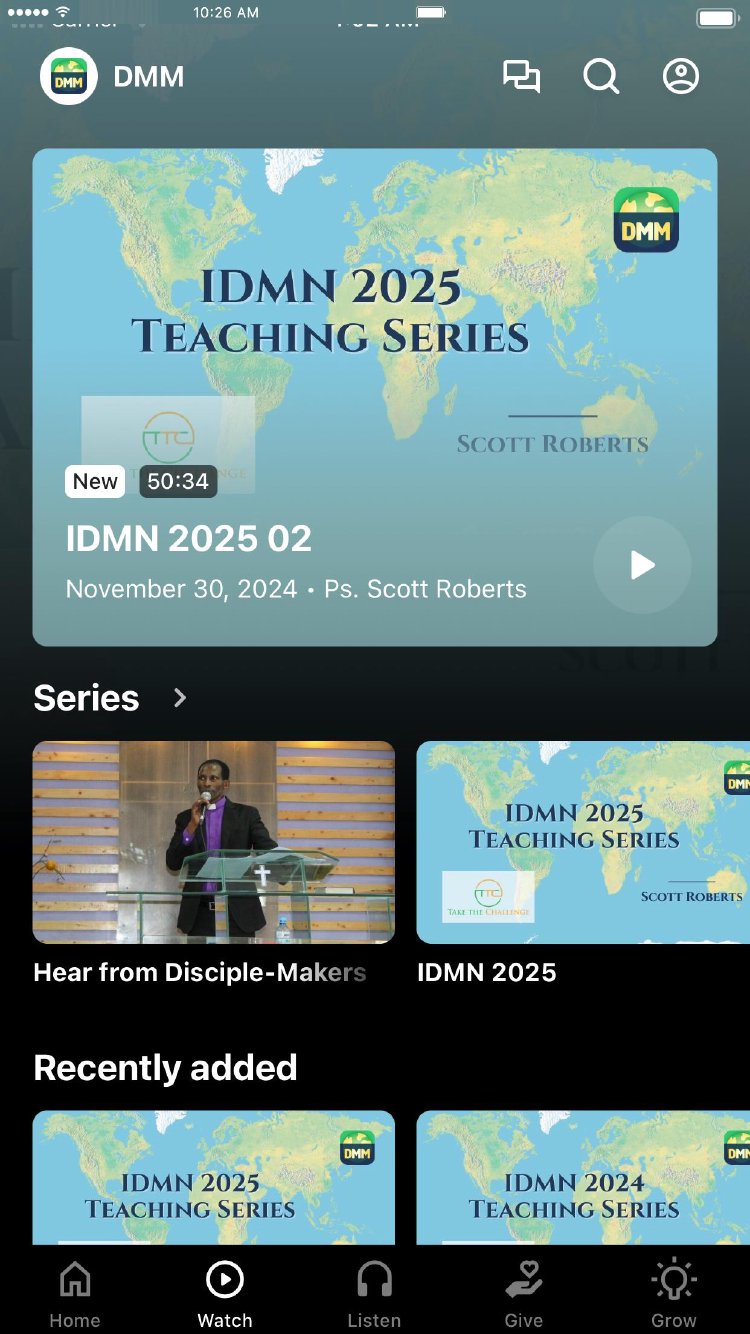
Task: Open the IDMN 2025 series card
Action: 583,842
